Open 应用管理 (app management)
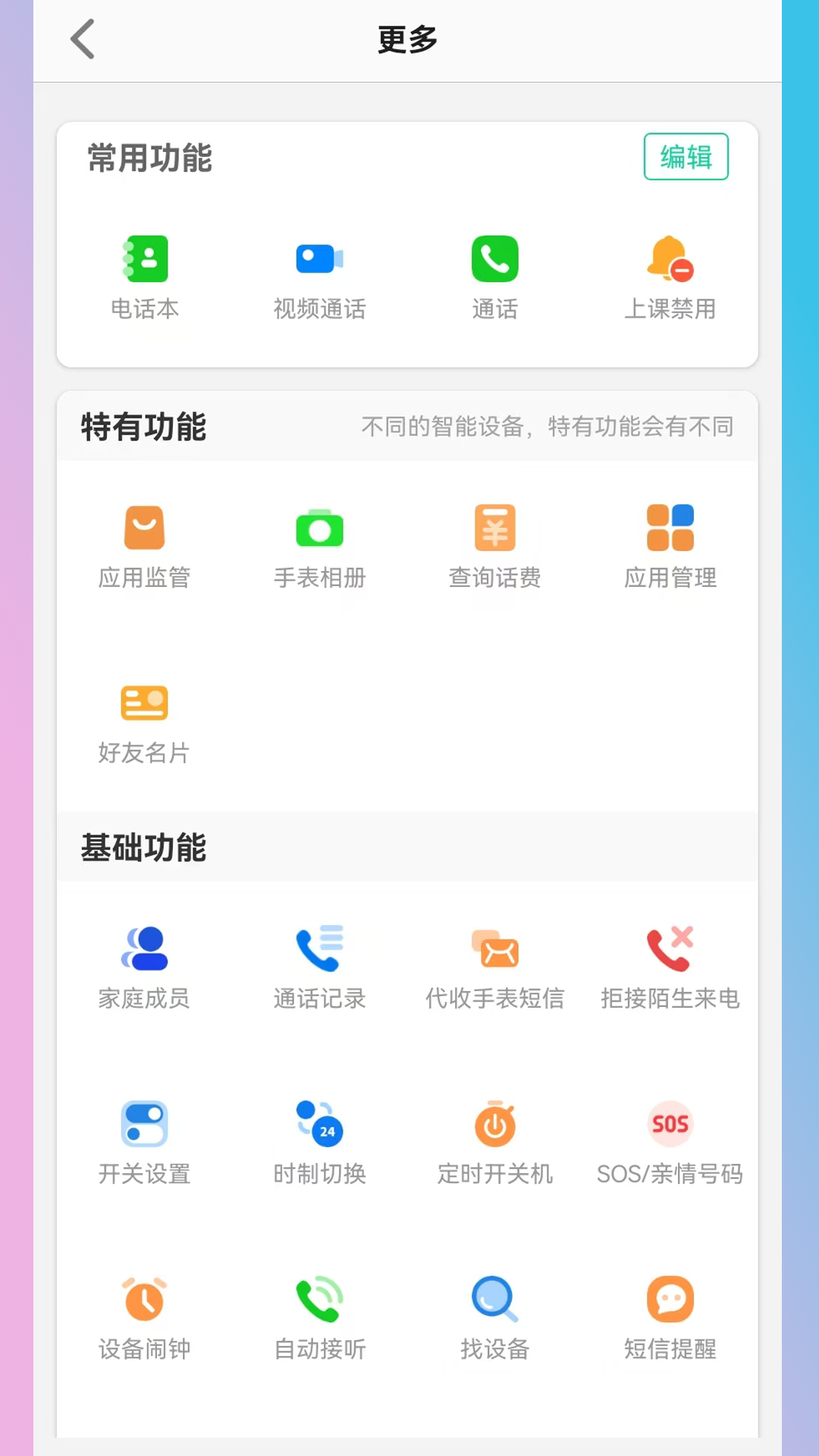819x1456 pixels. [x=670, y=546]
